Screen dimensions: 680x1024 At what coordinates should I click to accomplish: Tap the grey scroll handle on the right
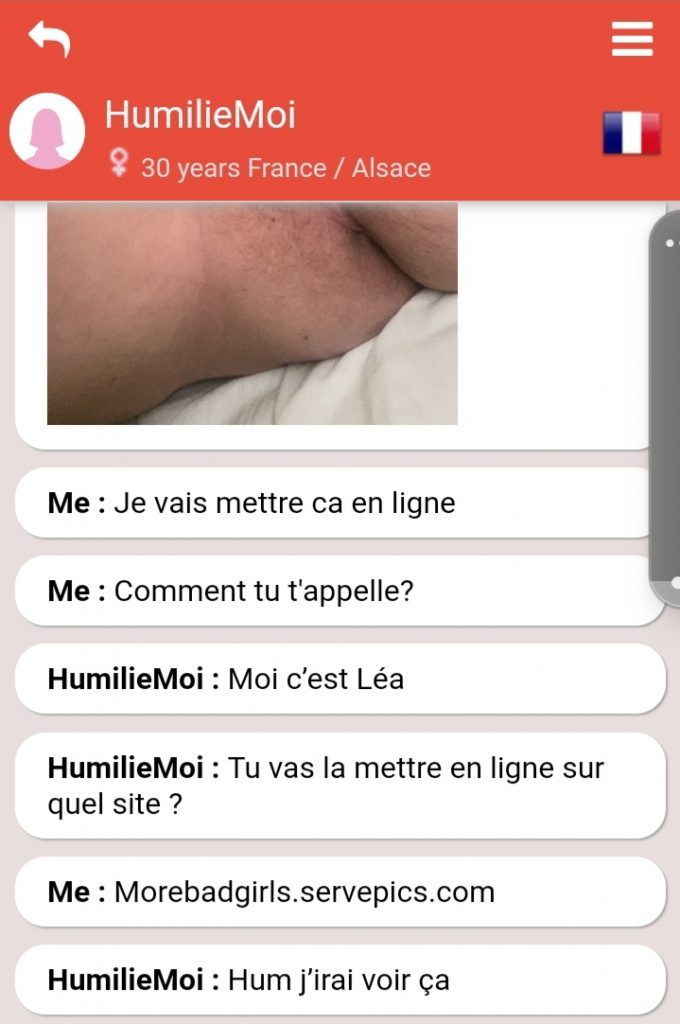666,400
